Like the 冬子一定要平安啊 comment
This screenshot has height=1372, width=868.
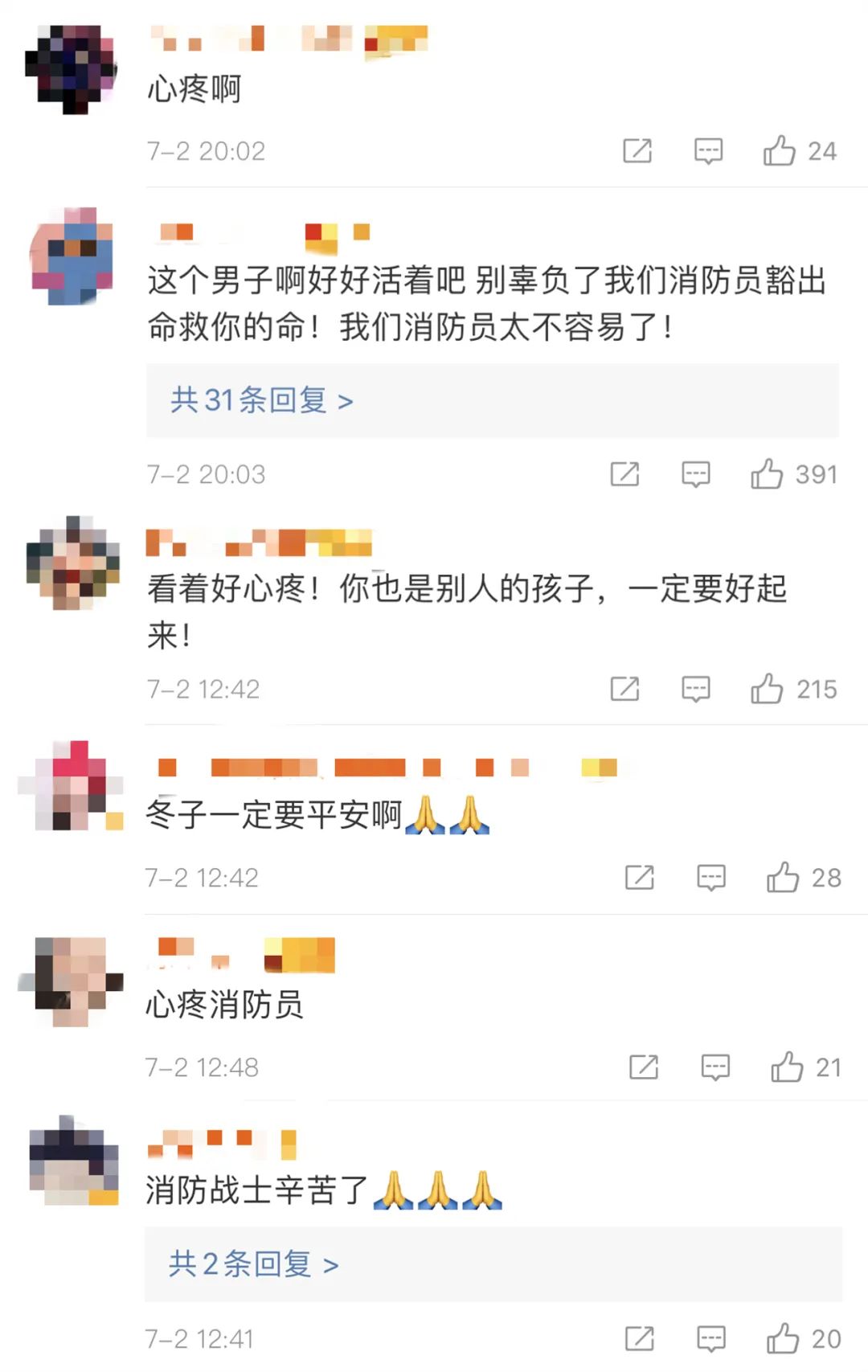tap(783, 878)
